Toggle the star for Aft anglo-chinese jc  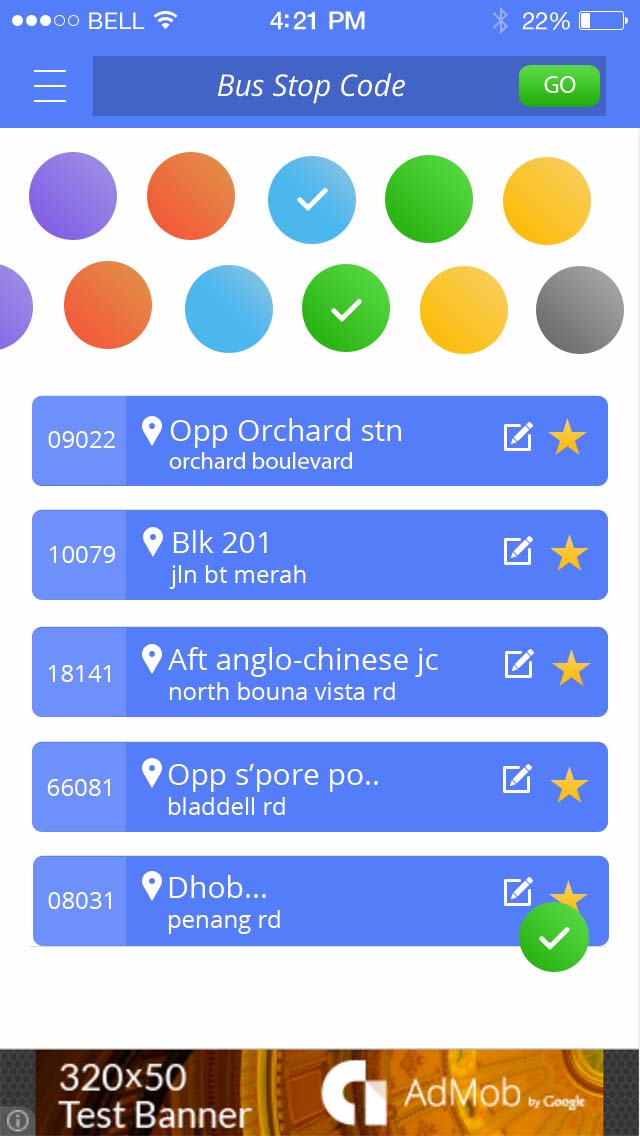click(571, 668)
